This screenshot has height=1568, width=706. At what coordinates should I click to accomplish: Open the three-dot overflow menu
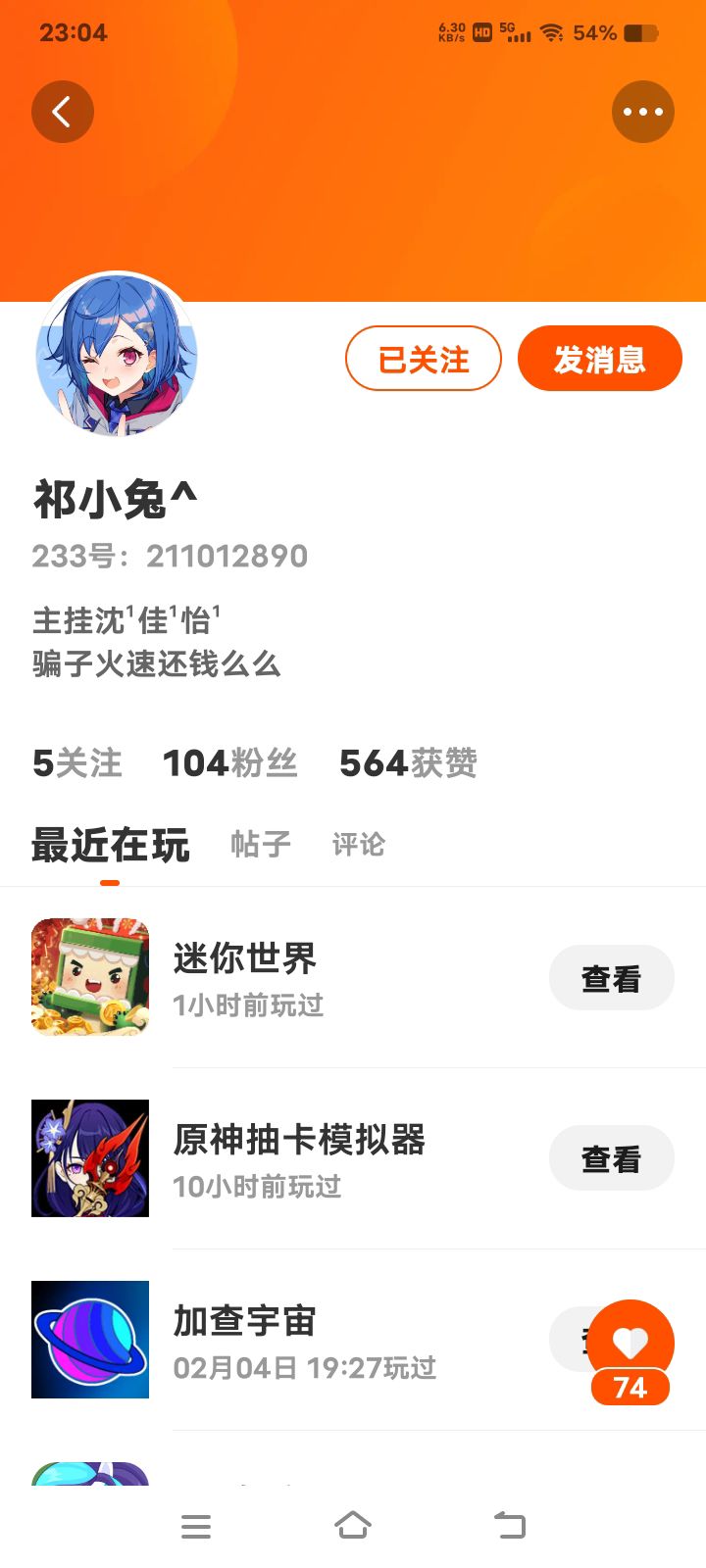click(643, 112)
